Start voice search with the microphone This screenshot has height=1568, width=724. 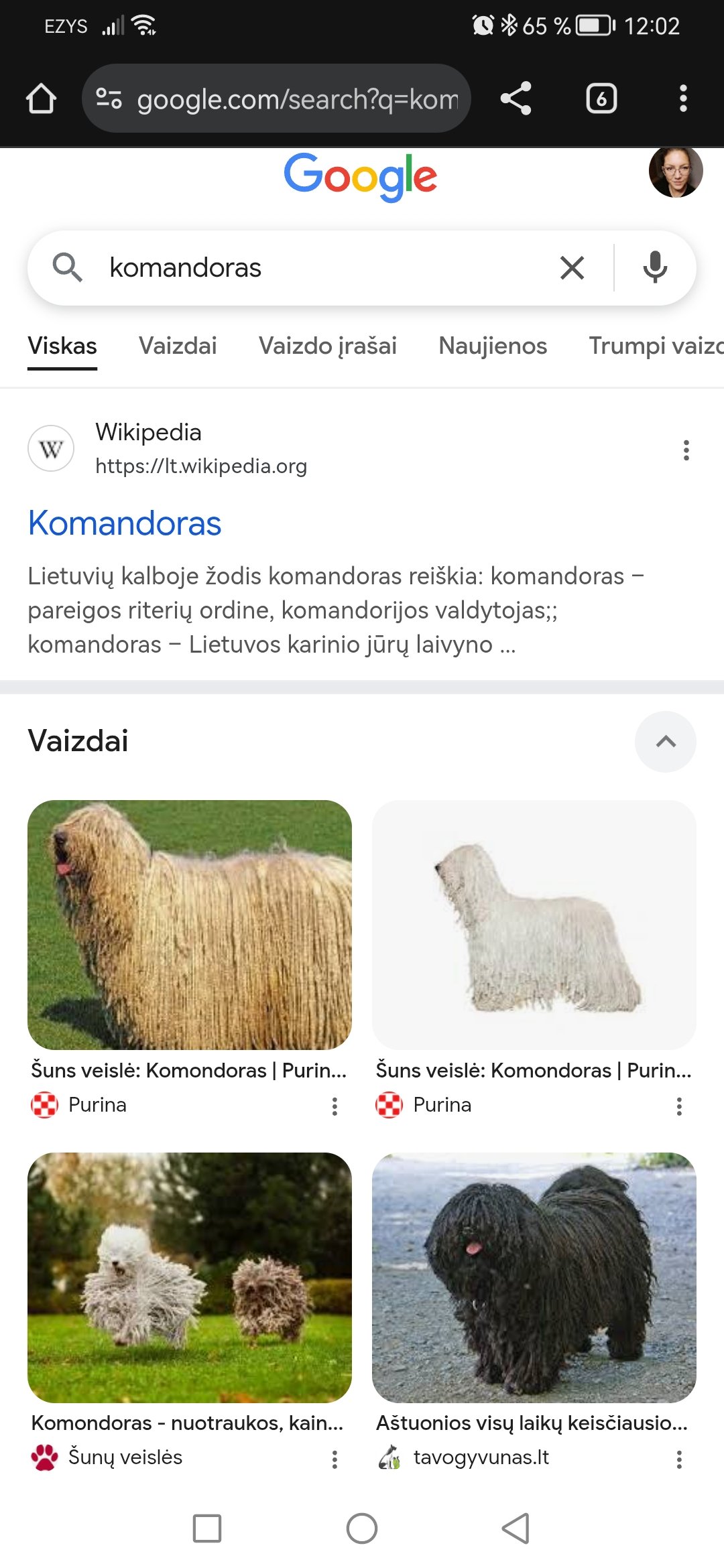tap(655, 268)
